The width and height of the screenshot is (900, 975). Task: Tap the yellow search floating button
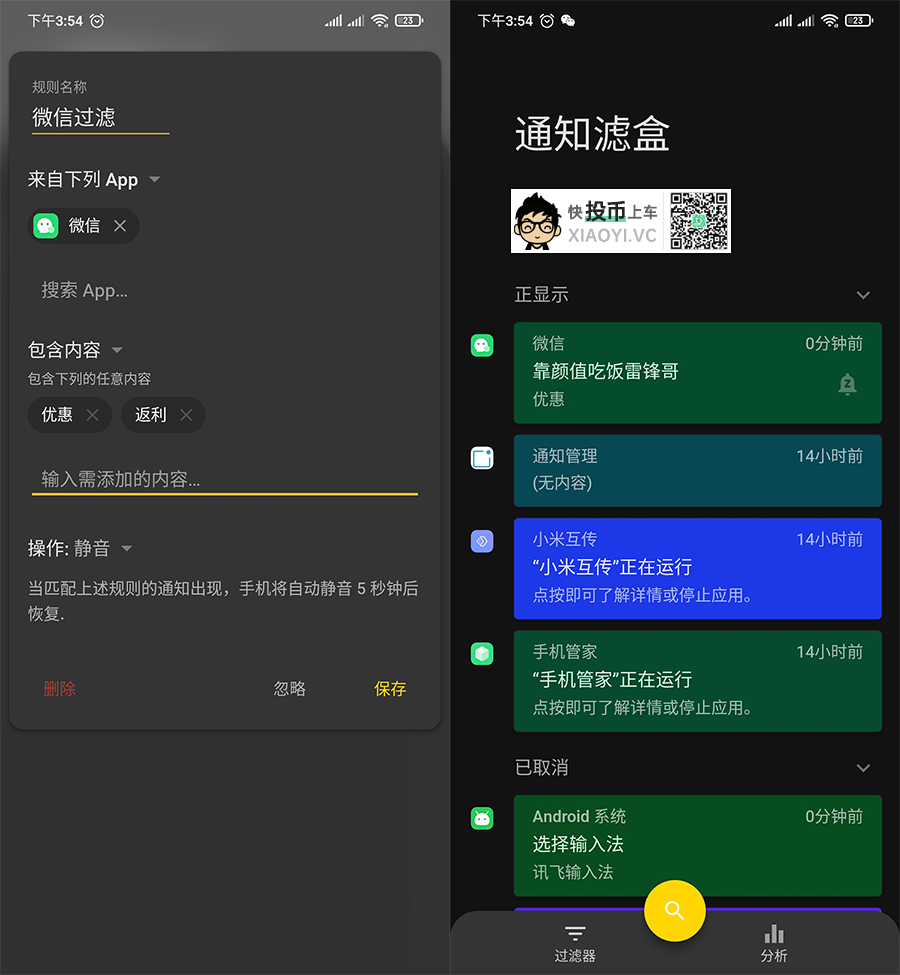675,911
